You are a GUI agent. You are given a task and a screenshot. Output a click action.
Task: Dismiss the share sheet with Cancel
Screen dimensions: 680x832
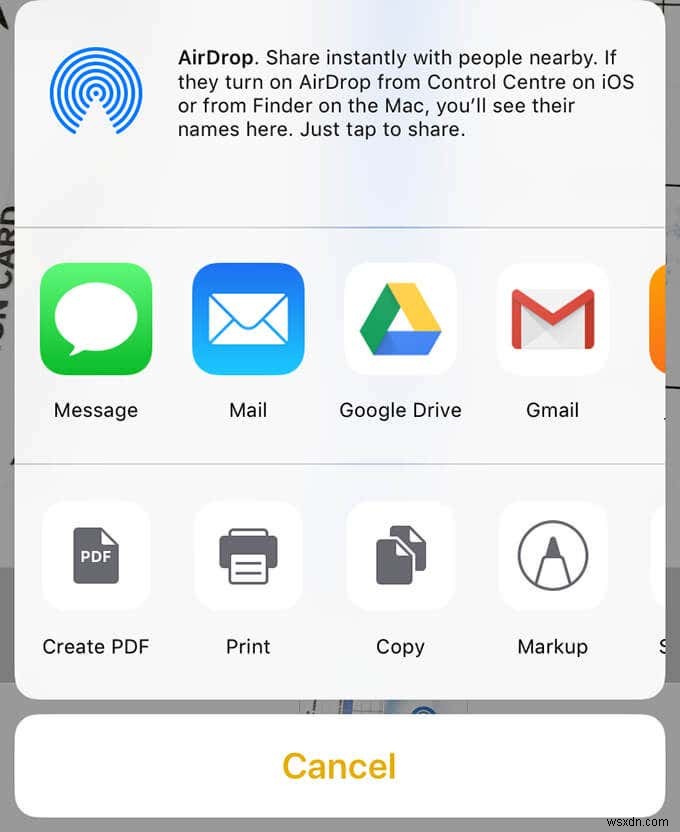pyautogui.click(x=340, y=766)
